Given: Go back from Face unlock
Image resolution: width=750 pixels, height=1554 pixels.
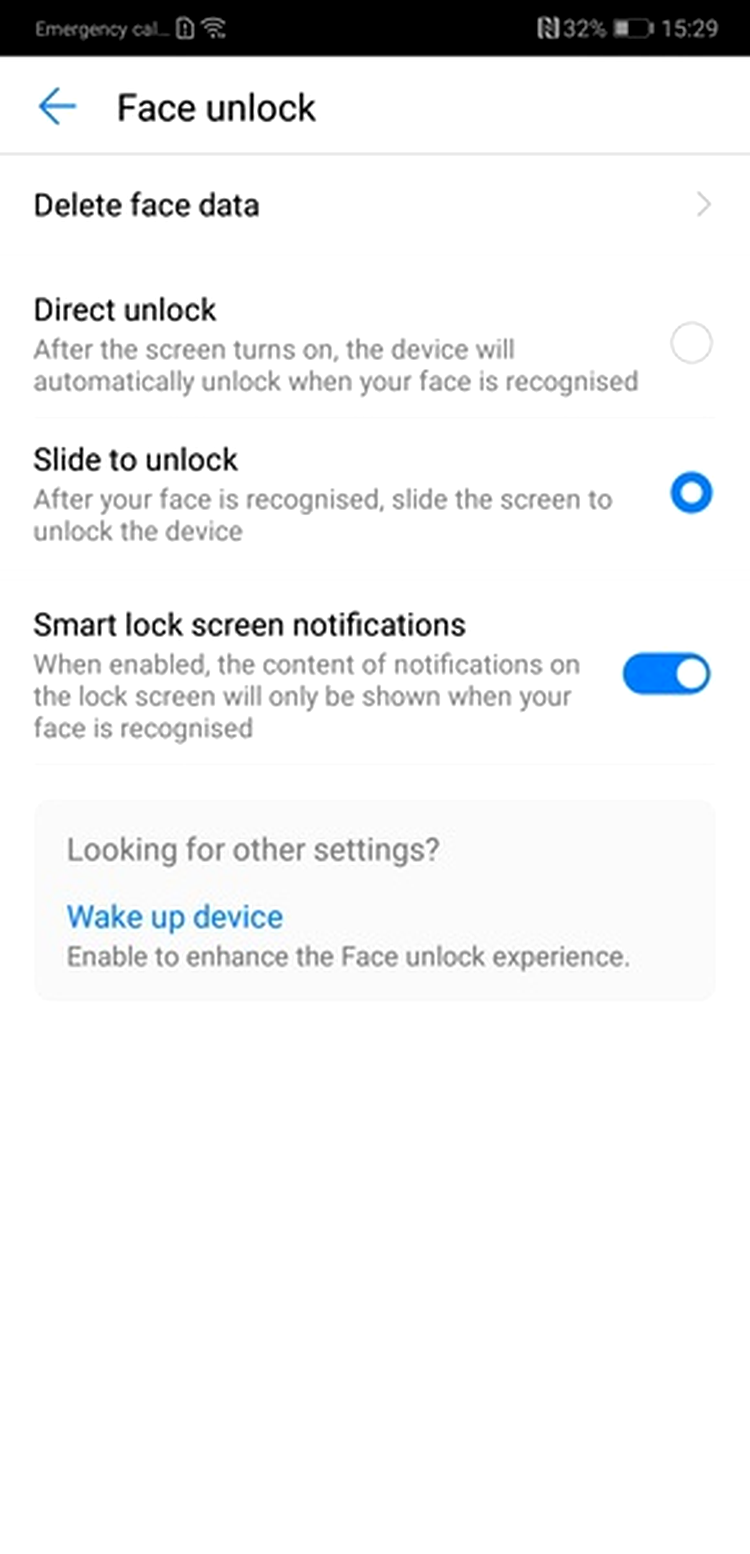Looking at the screenshot, I should click(57, 107).
